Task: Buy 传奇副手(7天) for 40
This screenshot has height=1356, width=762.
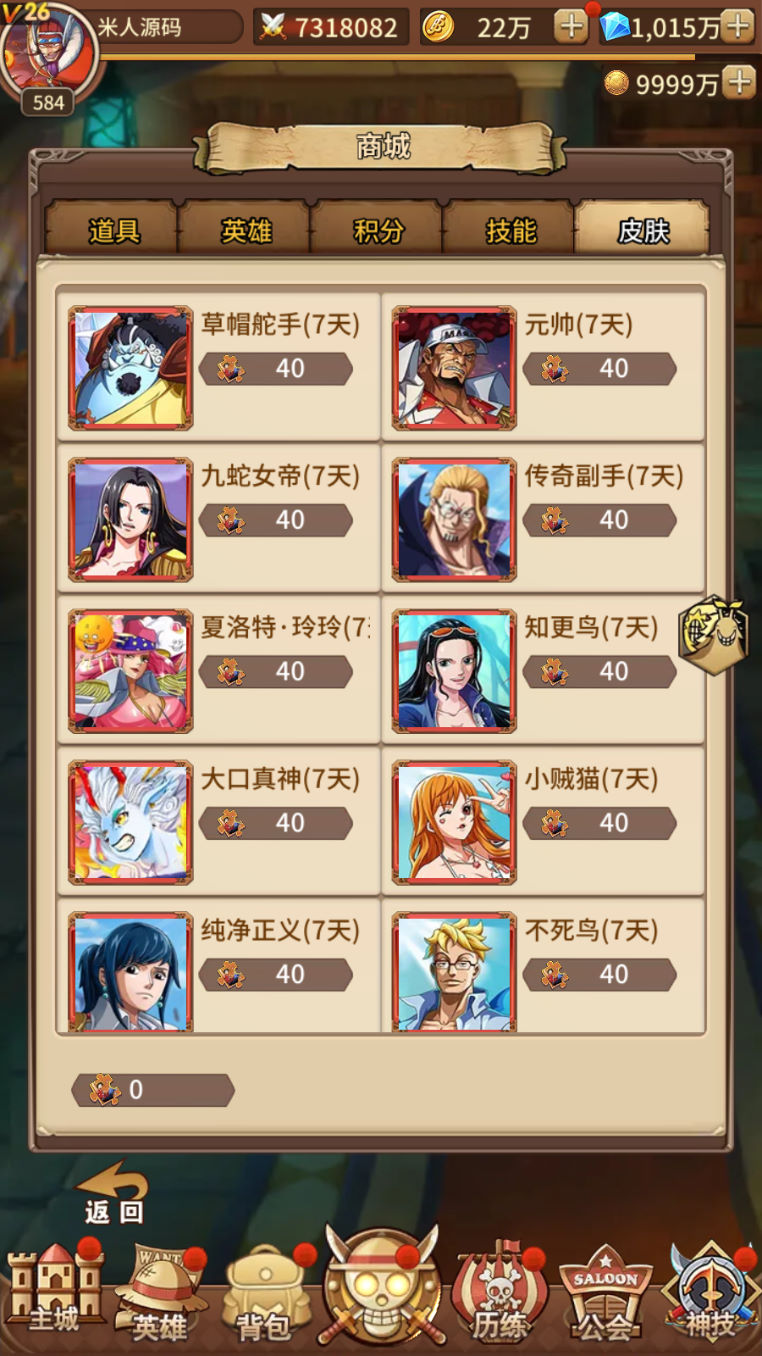Action: 599,520
